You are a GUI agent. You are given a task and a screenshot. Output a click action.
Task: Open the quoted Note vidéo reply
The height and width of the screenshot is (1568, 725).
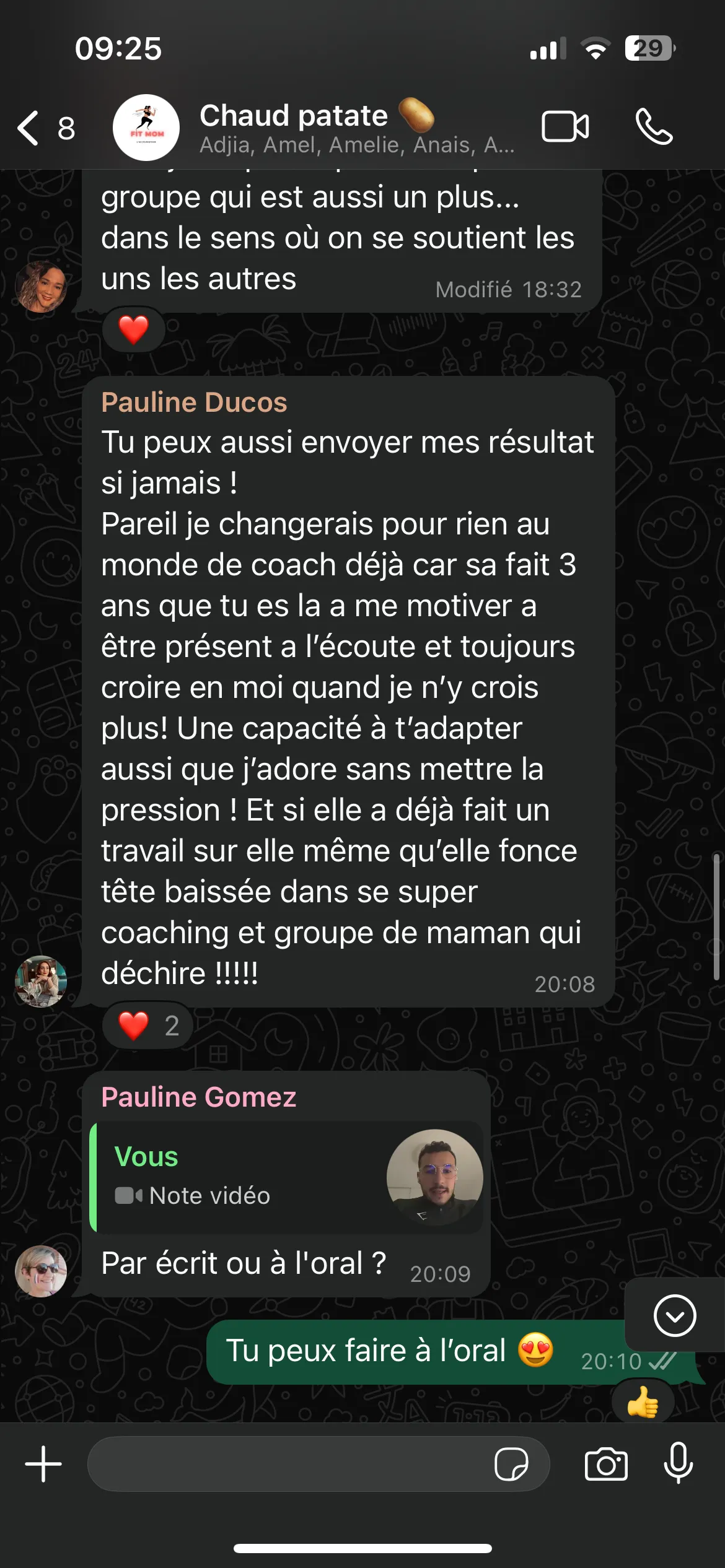[x=286, y=1177]
